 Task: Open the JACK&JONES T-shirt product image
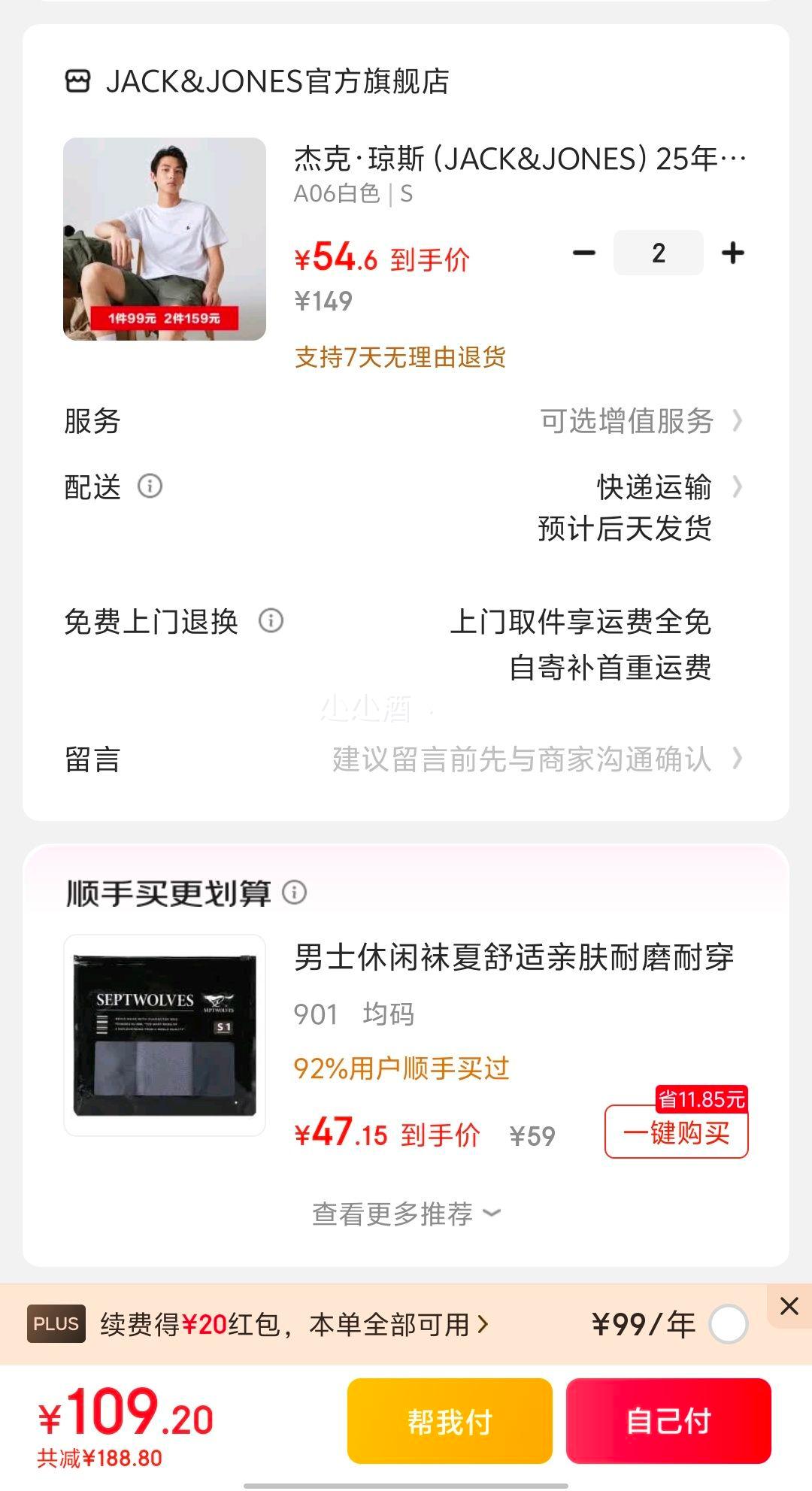[x=165, y=239]
